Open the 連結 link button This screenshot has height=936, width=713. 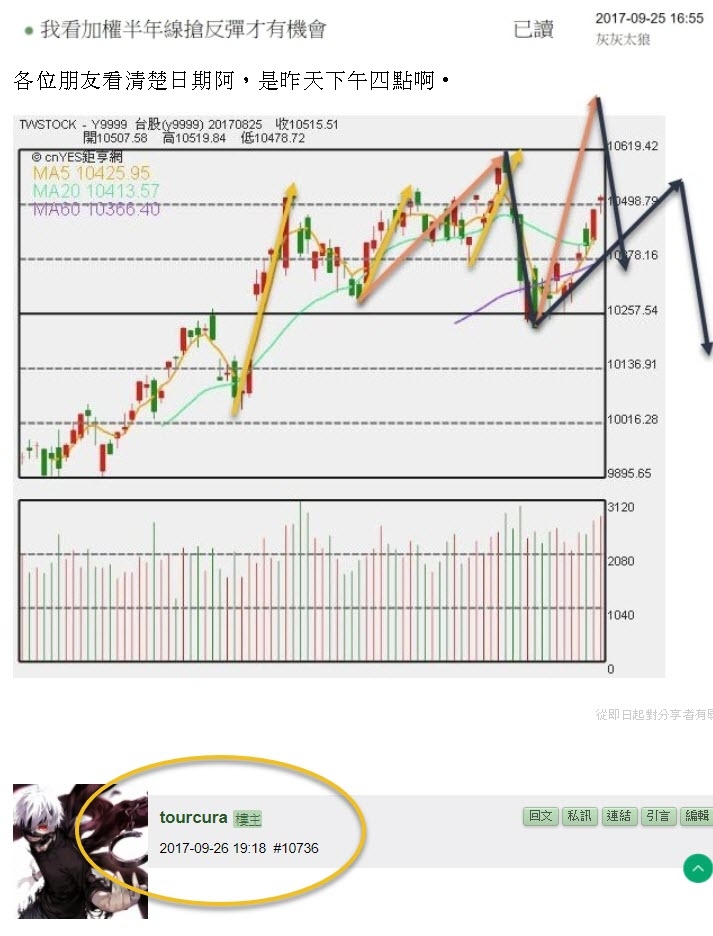[619, 816]
